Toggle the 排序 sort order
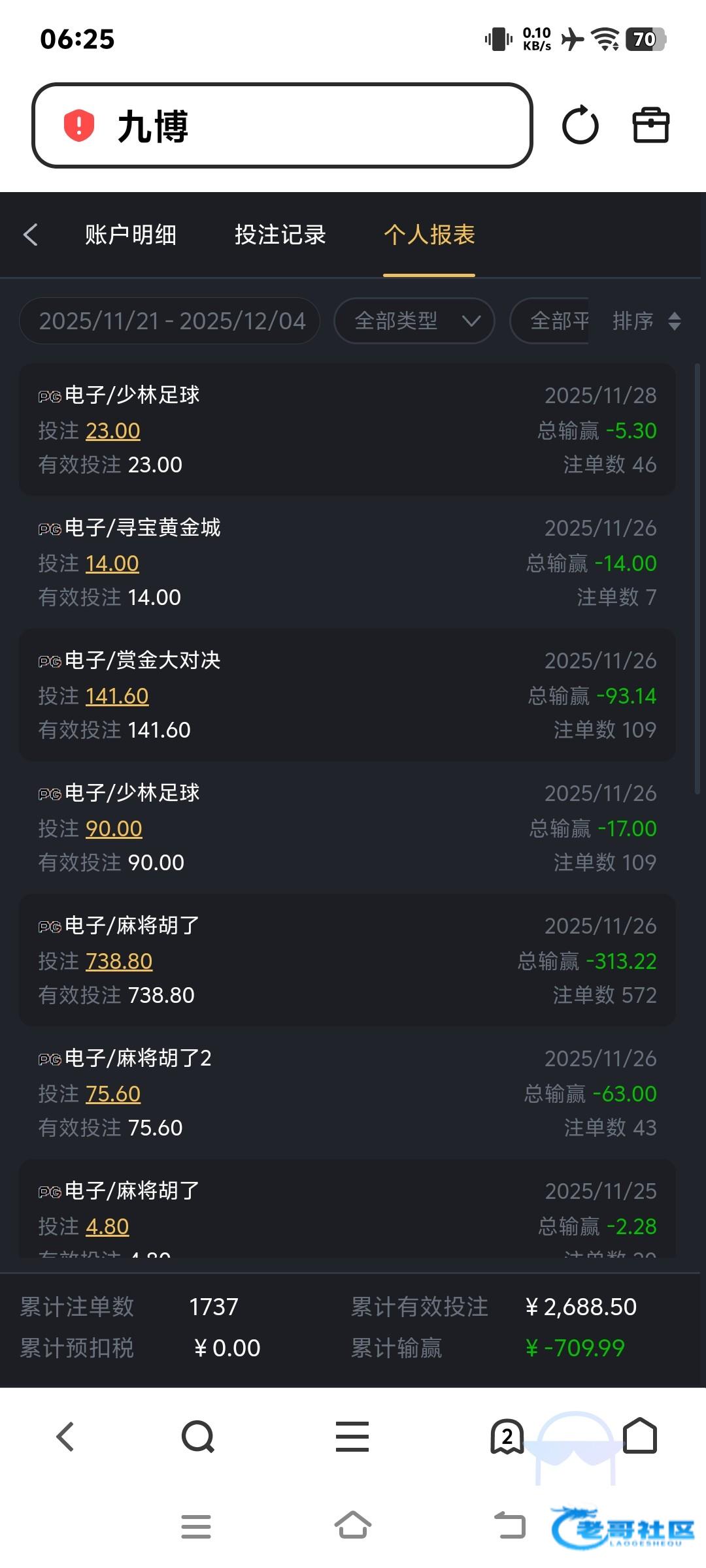706x1568 pixels. [x=647, y=321]
